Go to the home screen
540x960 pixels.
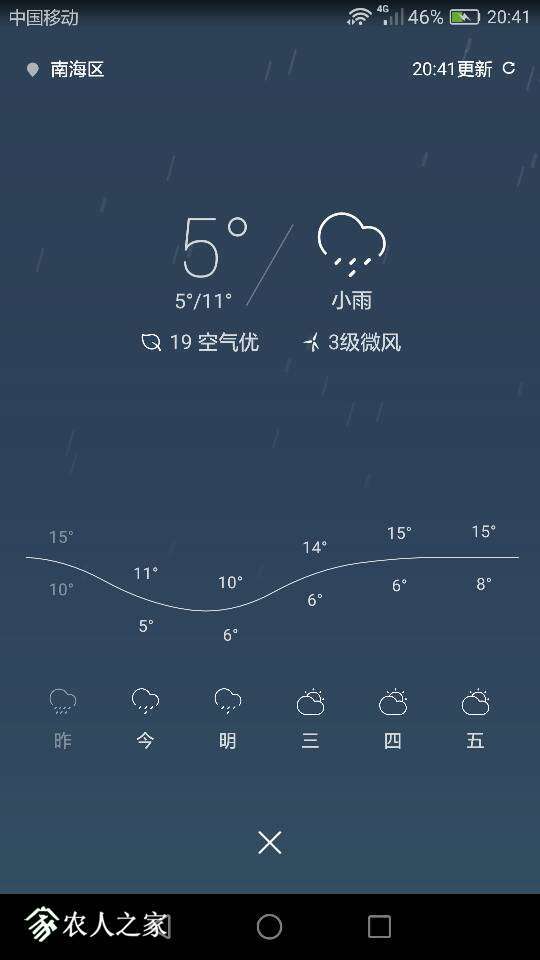[x=269, y=926]
